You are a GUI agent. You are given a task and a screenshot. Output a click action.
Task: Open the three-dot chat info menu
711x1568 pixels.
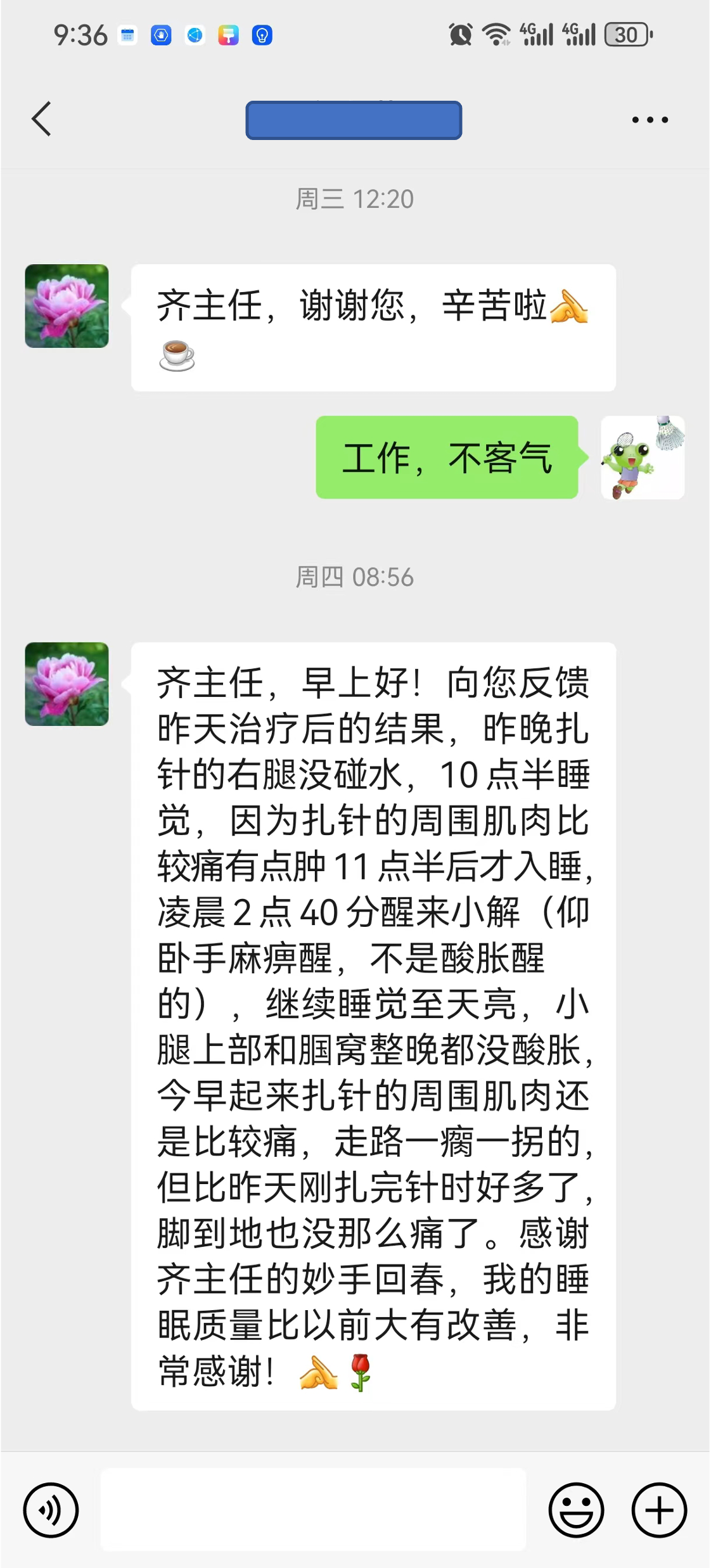coord(650,120)
